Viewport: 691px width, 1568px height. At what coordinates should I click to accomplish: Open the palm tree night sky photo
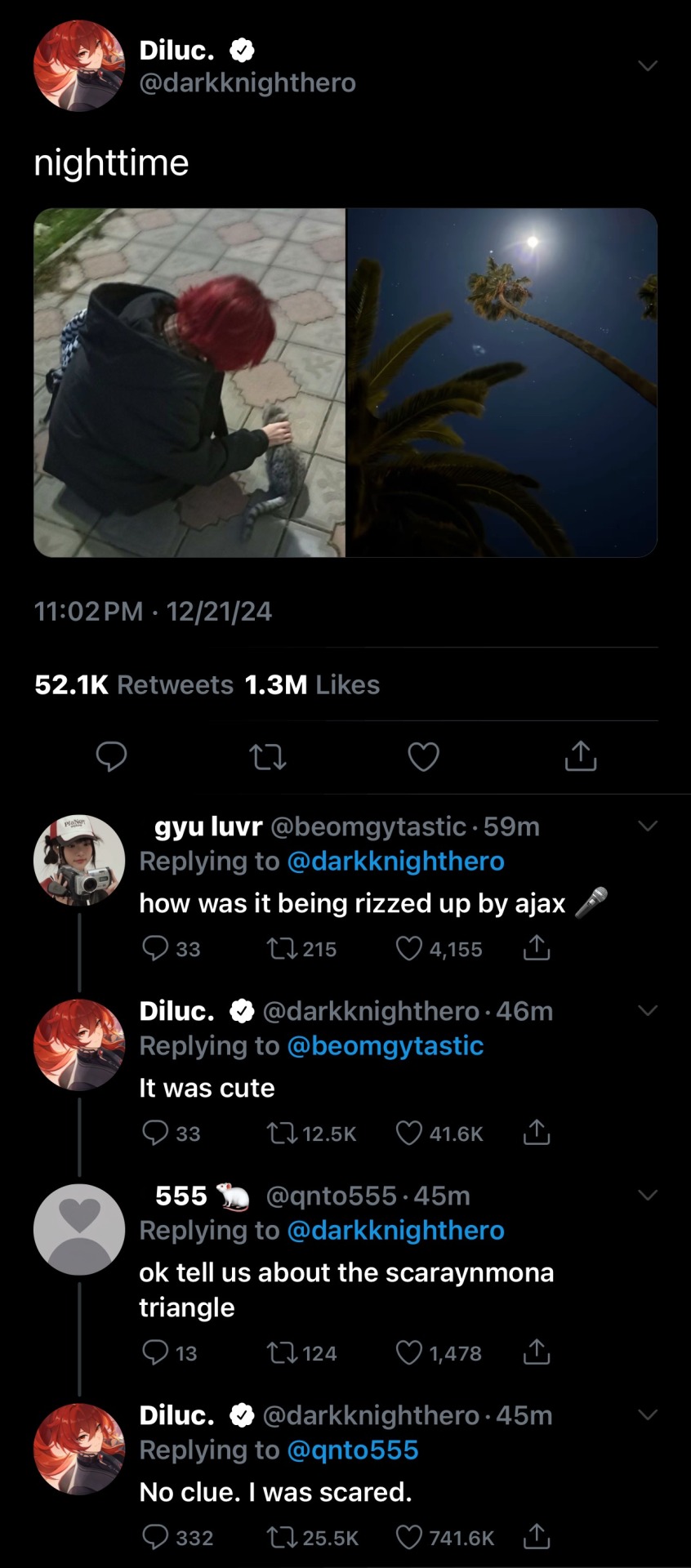[x=502, y=382]
